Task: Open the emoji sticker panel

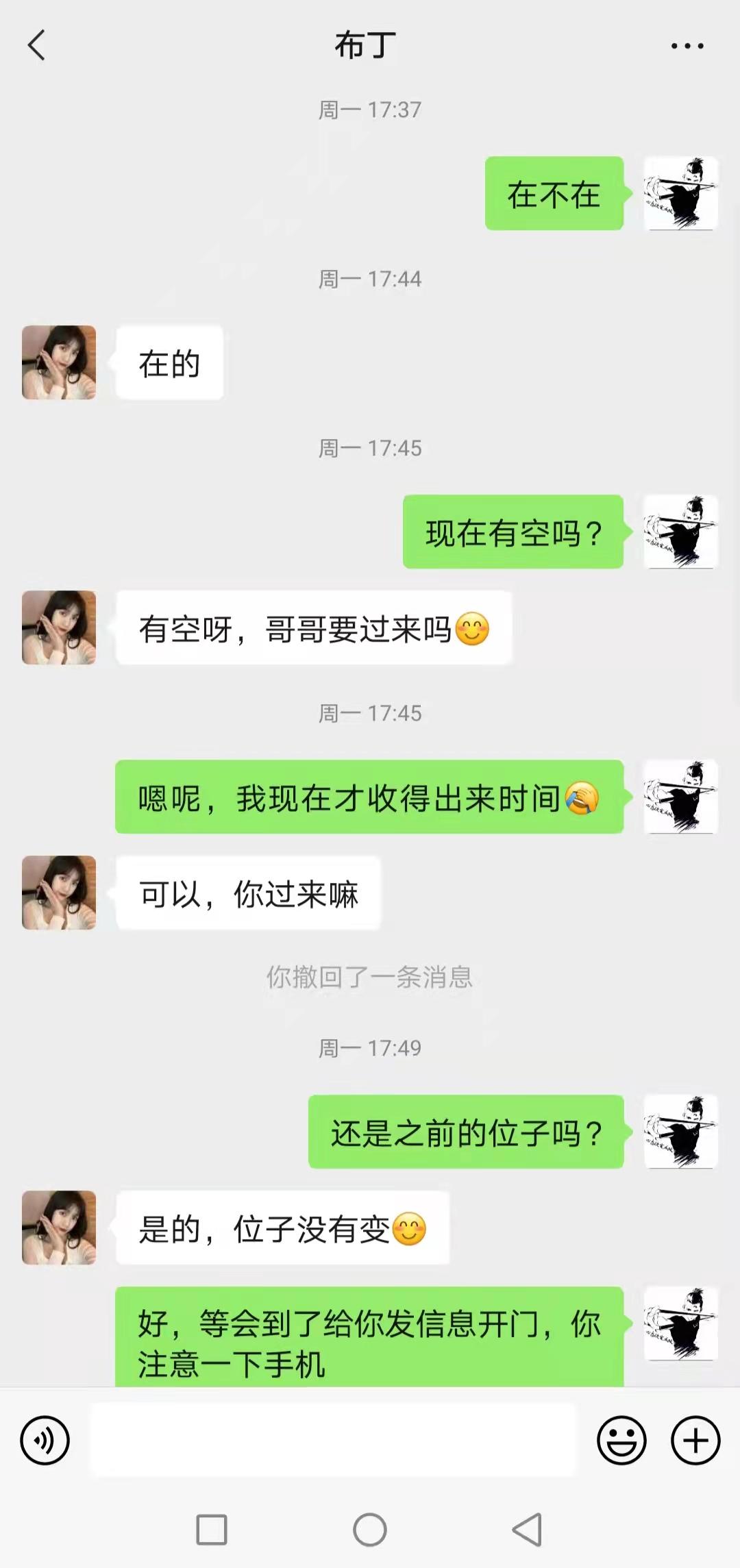Action: [x=621, y=1441]
